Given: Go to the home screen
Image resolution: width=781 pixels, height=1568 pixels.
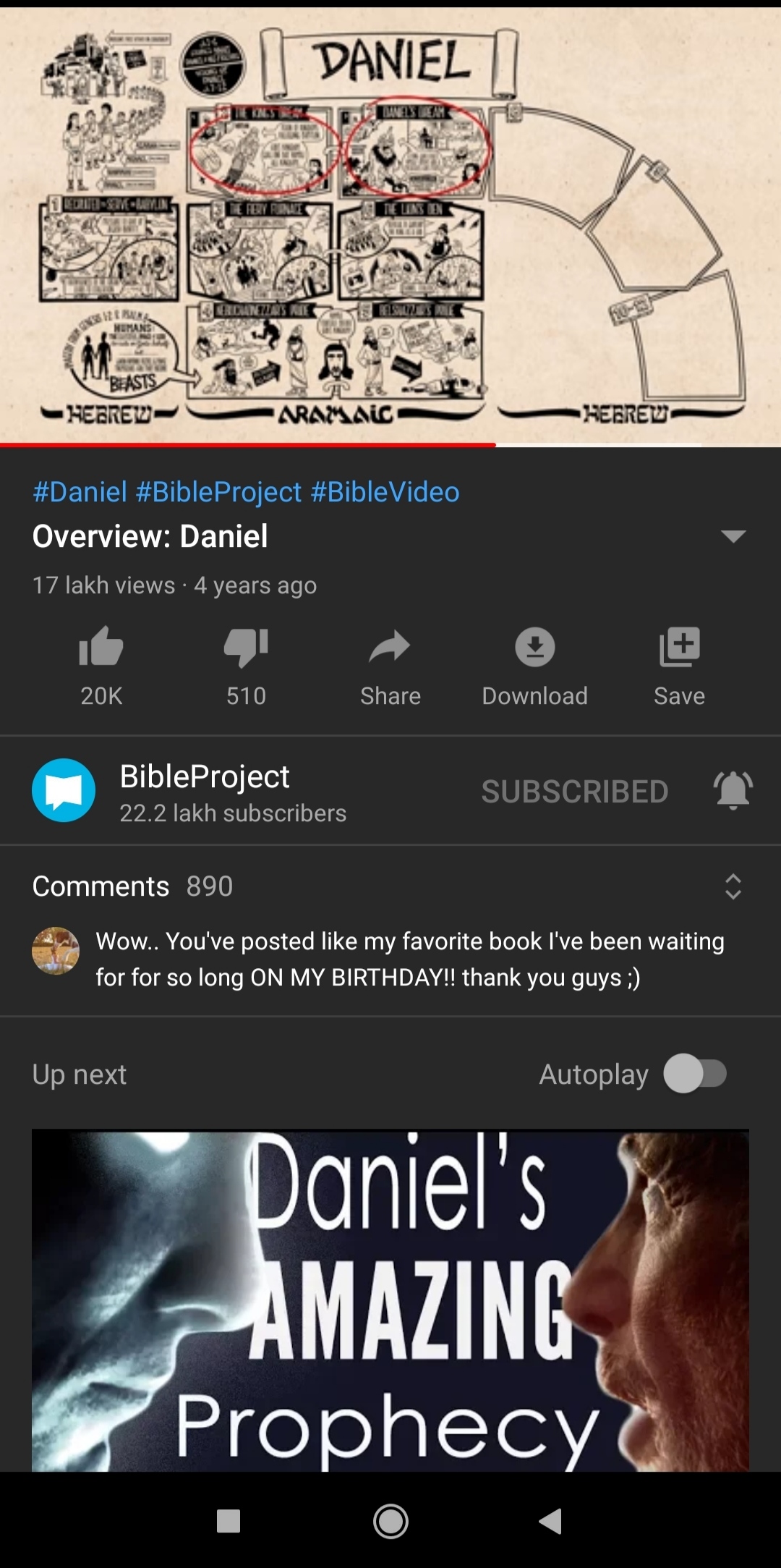Looking at the screenshot, I should pos(390,1521).
